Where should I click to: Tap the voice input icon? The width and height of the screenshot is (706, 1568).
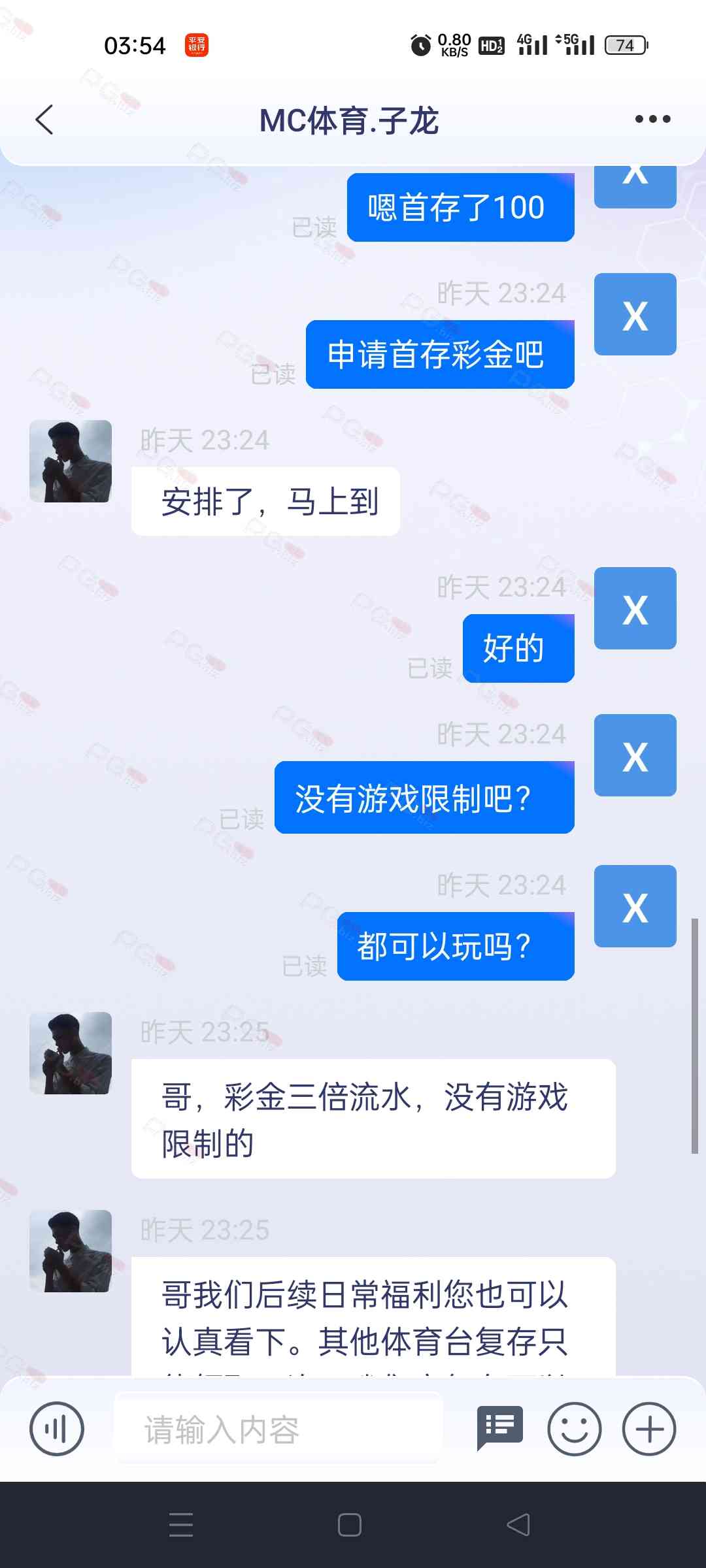tap(57, 1429)
